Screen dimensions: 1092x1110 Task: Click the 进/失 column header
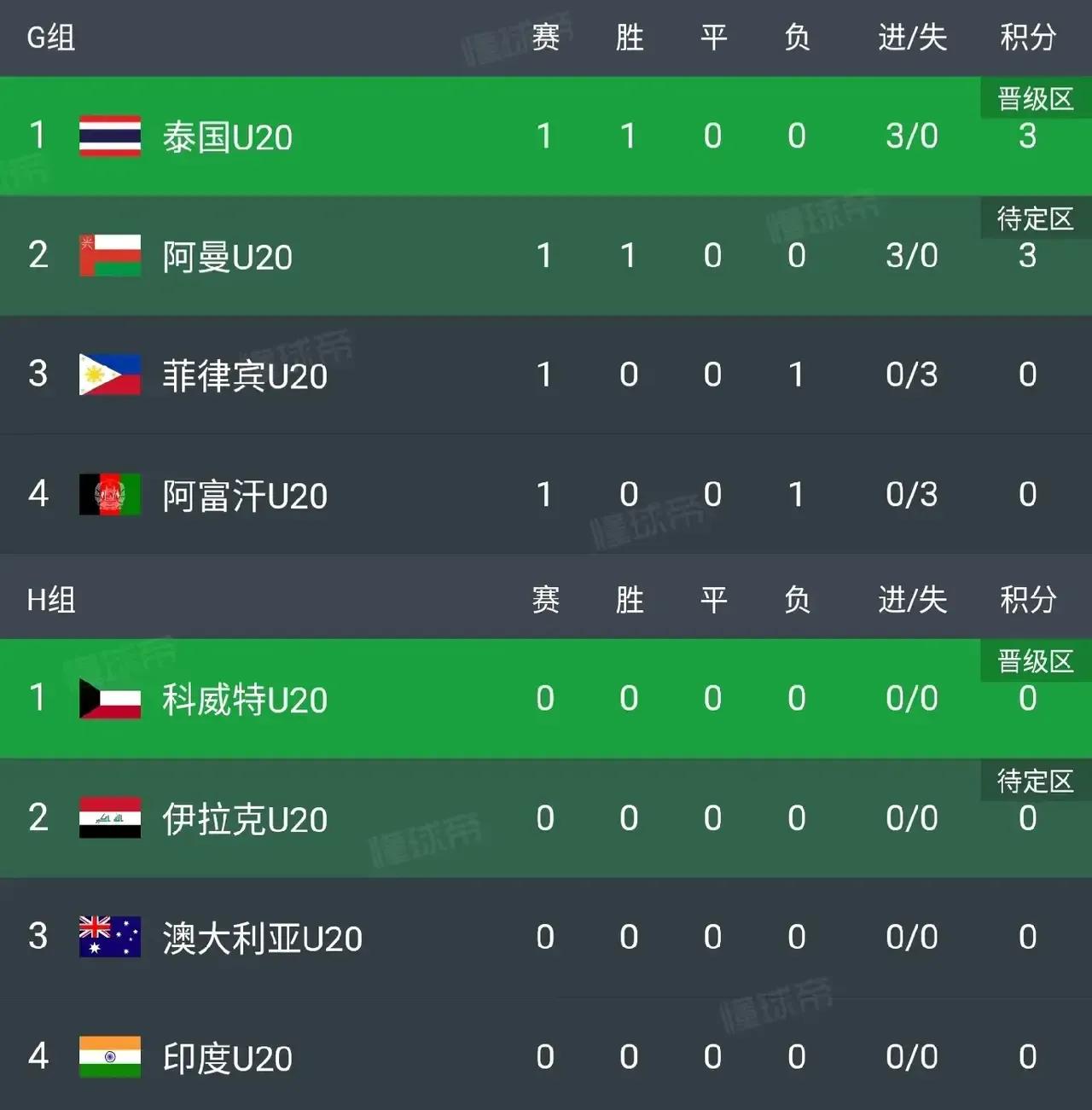pos(911,38)
